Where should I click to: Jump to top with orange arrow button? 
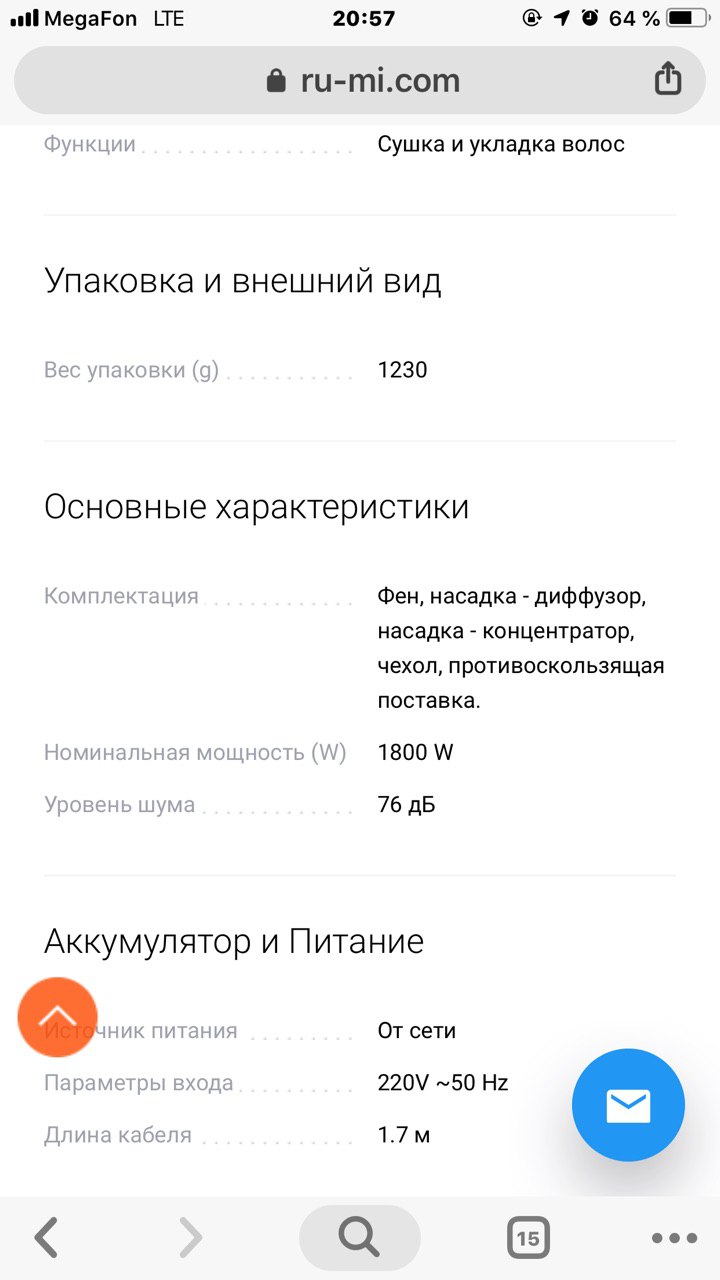[58, 1017]
